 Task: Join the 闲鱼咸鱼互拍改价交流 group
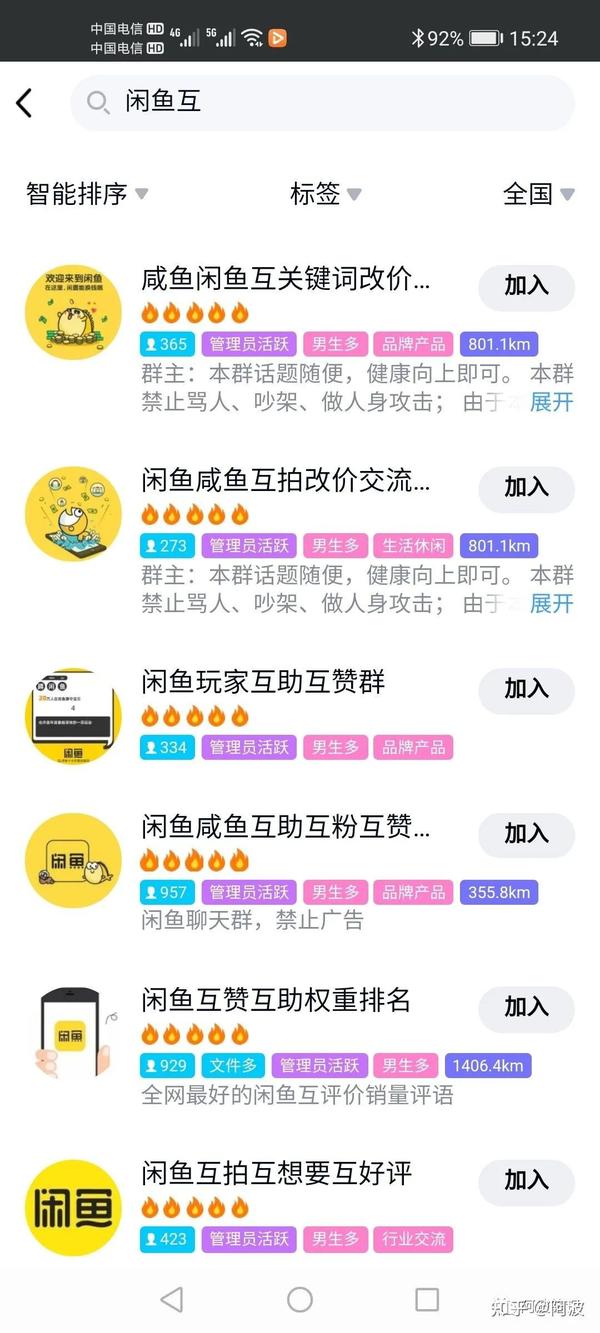click(526, 488)
